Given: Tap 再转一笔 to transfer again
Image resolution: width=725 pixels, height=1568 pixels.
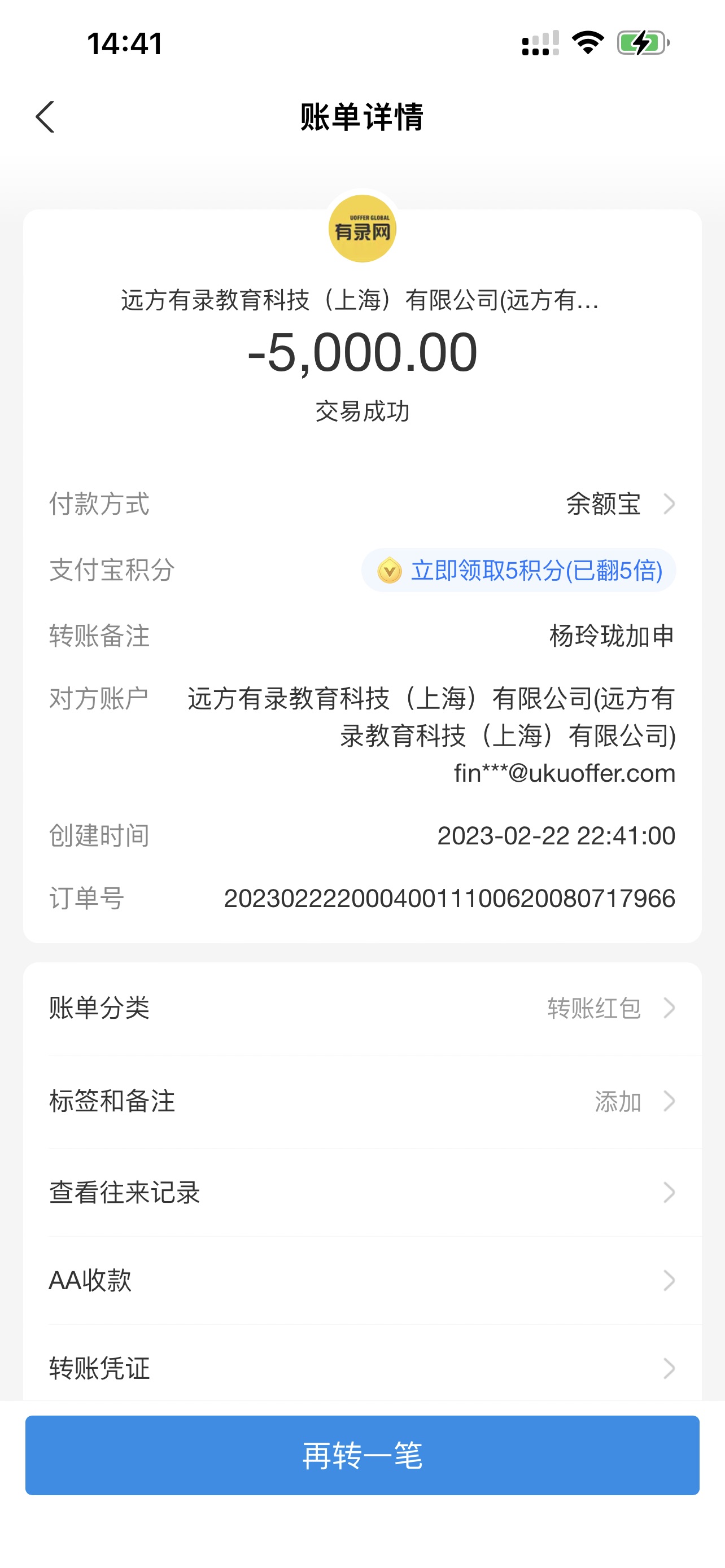Looking at the screenshot, I should point(362,1455).
